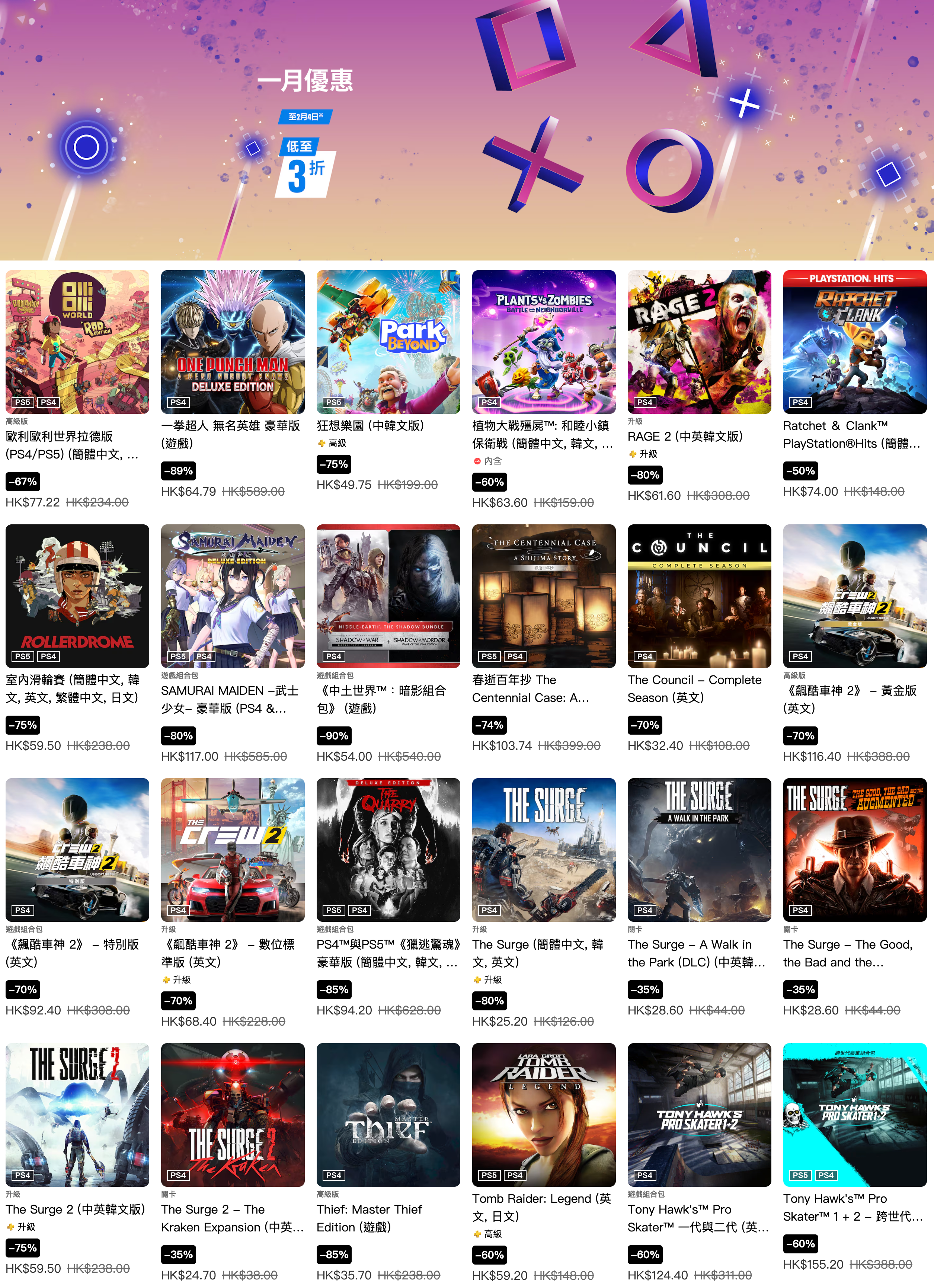View The Surge 2 Kraken Expansion card
This screenshot has height=1288, width=934.
tap(233, 1114)
